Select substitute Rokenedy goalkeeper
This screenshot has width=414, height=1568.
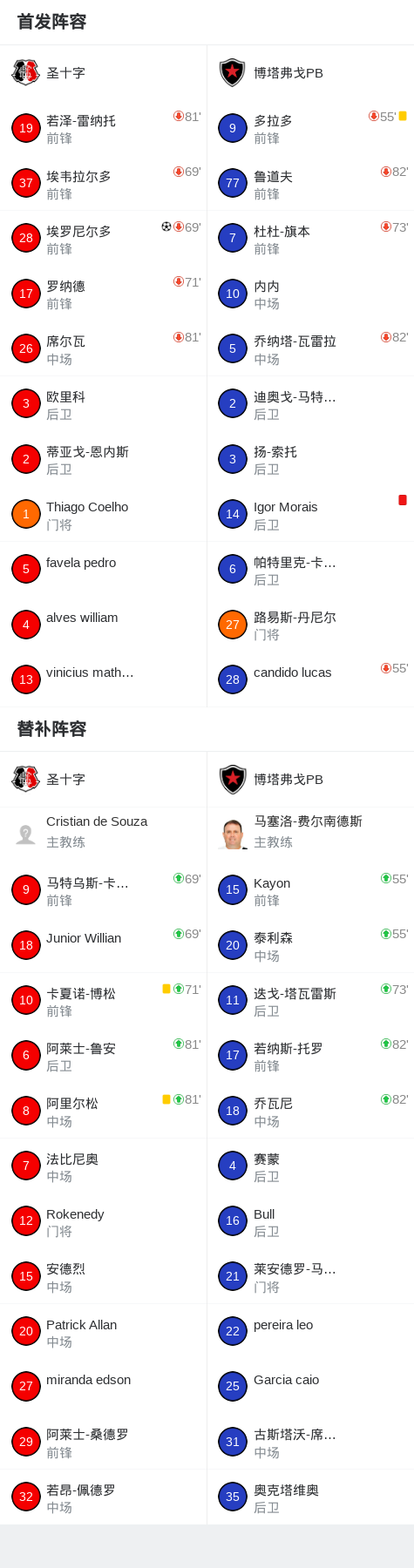[103, 1221]
